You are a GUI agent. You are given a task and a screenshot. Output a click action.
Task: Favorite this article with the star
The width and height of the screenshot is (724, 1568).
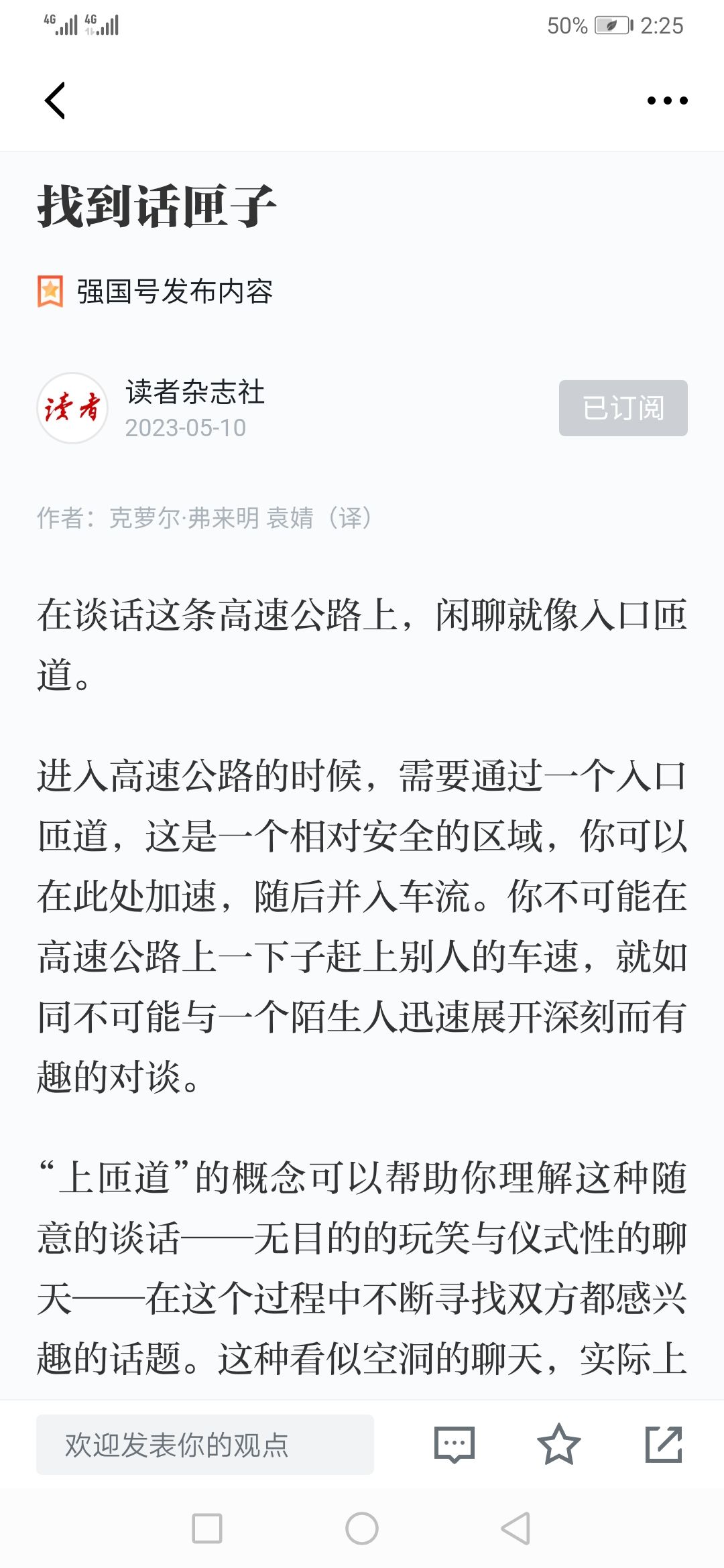(x=558, y=1445)
